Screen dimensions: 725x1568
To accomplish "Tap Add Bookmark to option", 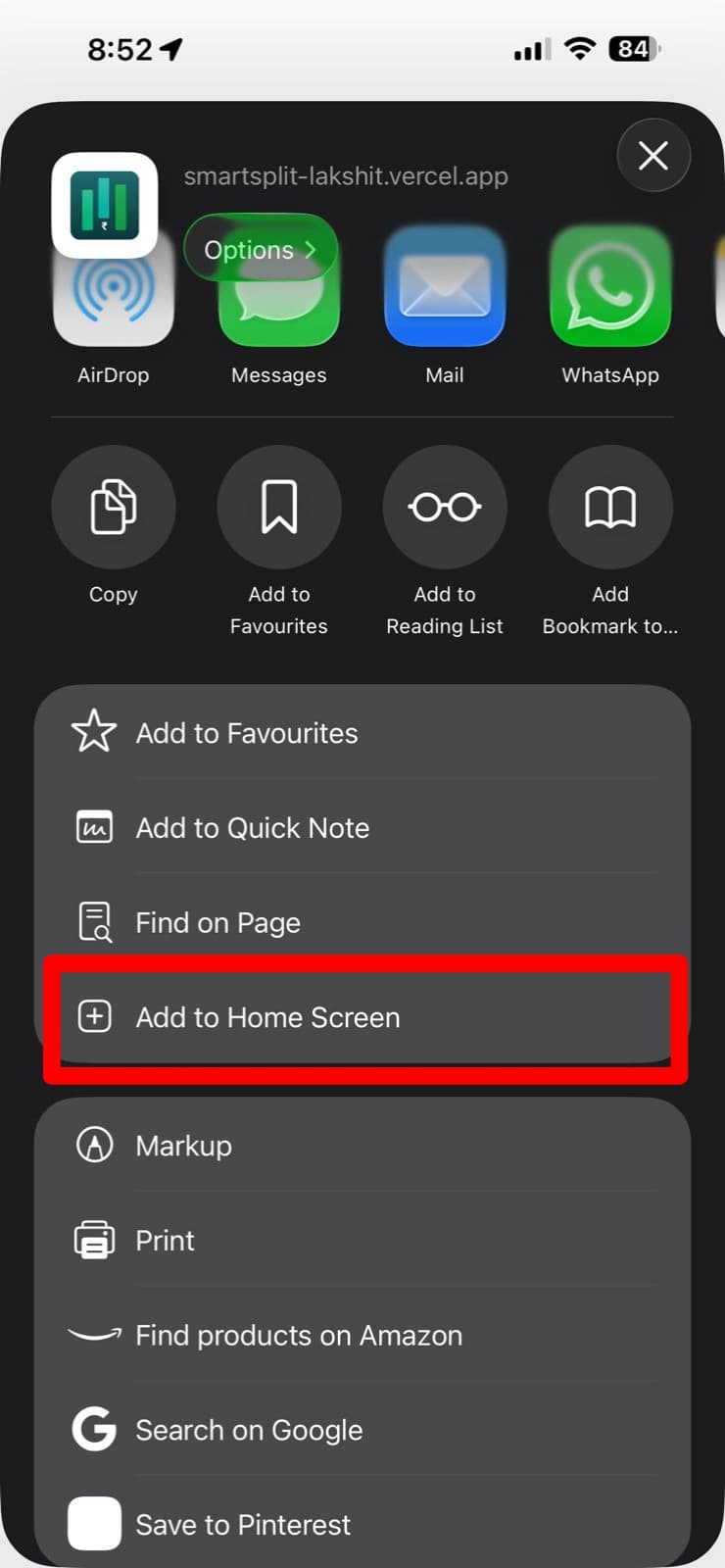I will coord(610,507).
